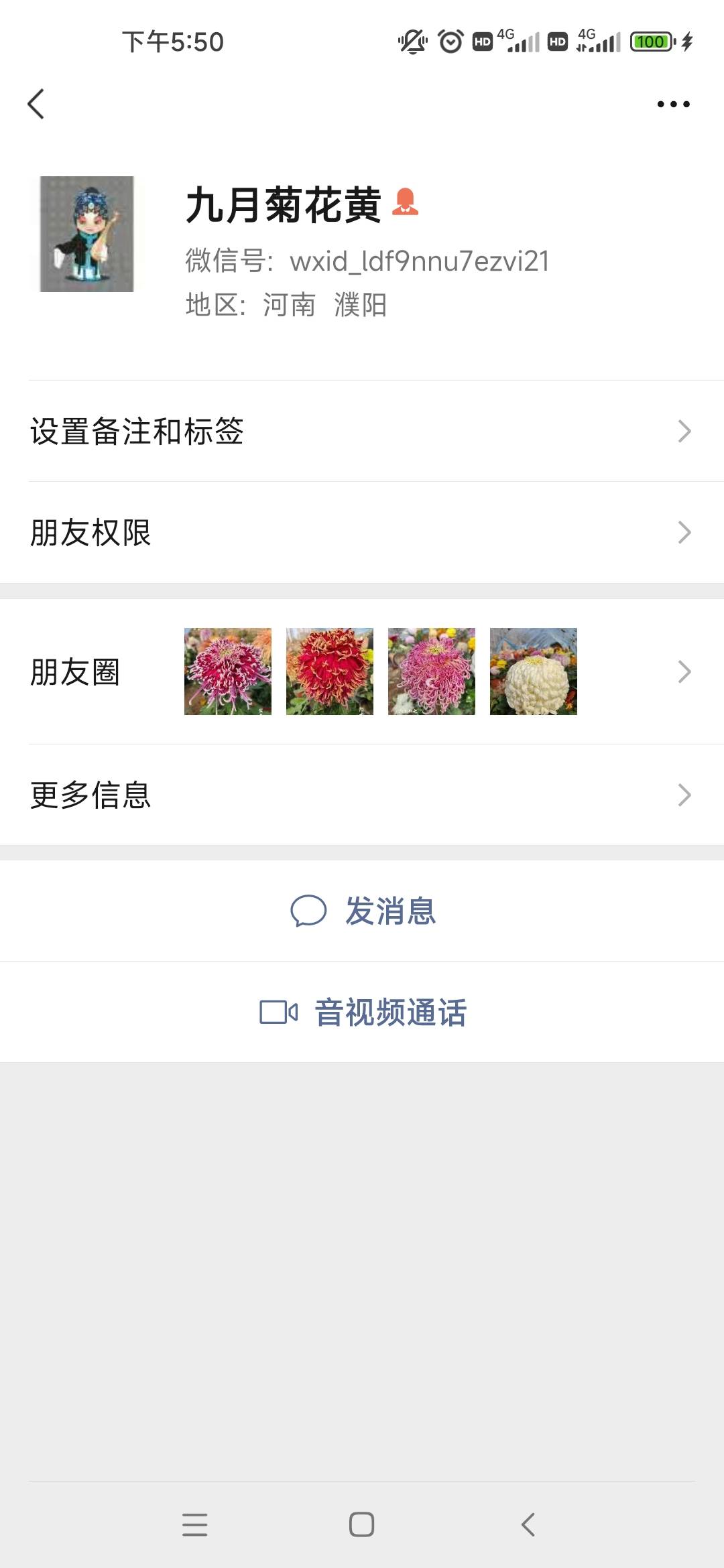Open the system recent apps view
724x1568 pixels.
194,1524
